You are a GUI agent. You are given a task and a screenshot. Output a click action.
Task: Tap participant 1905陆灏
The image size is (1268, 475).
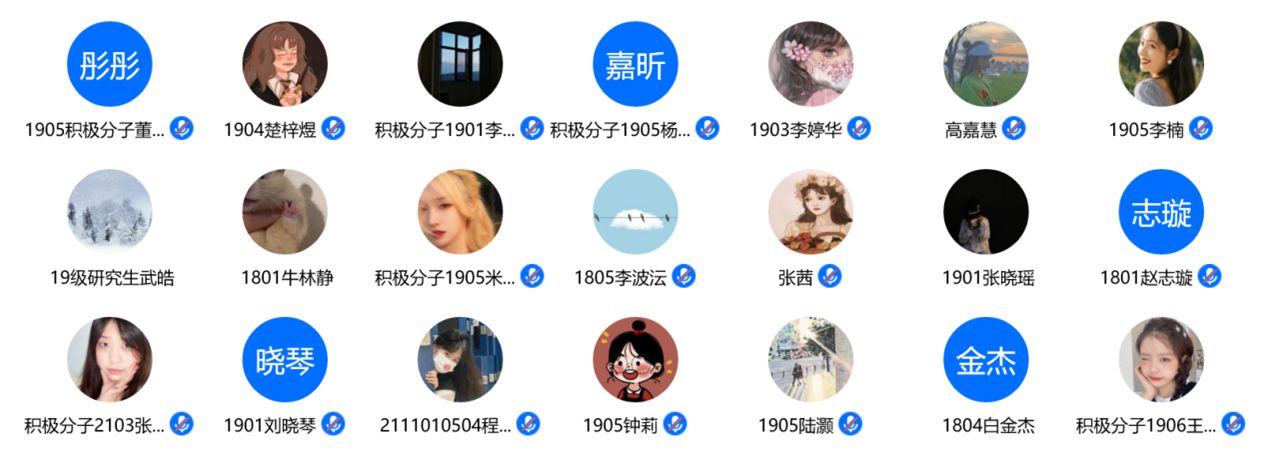click(810, 360)
